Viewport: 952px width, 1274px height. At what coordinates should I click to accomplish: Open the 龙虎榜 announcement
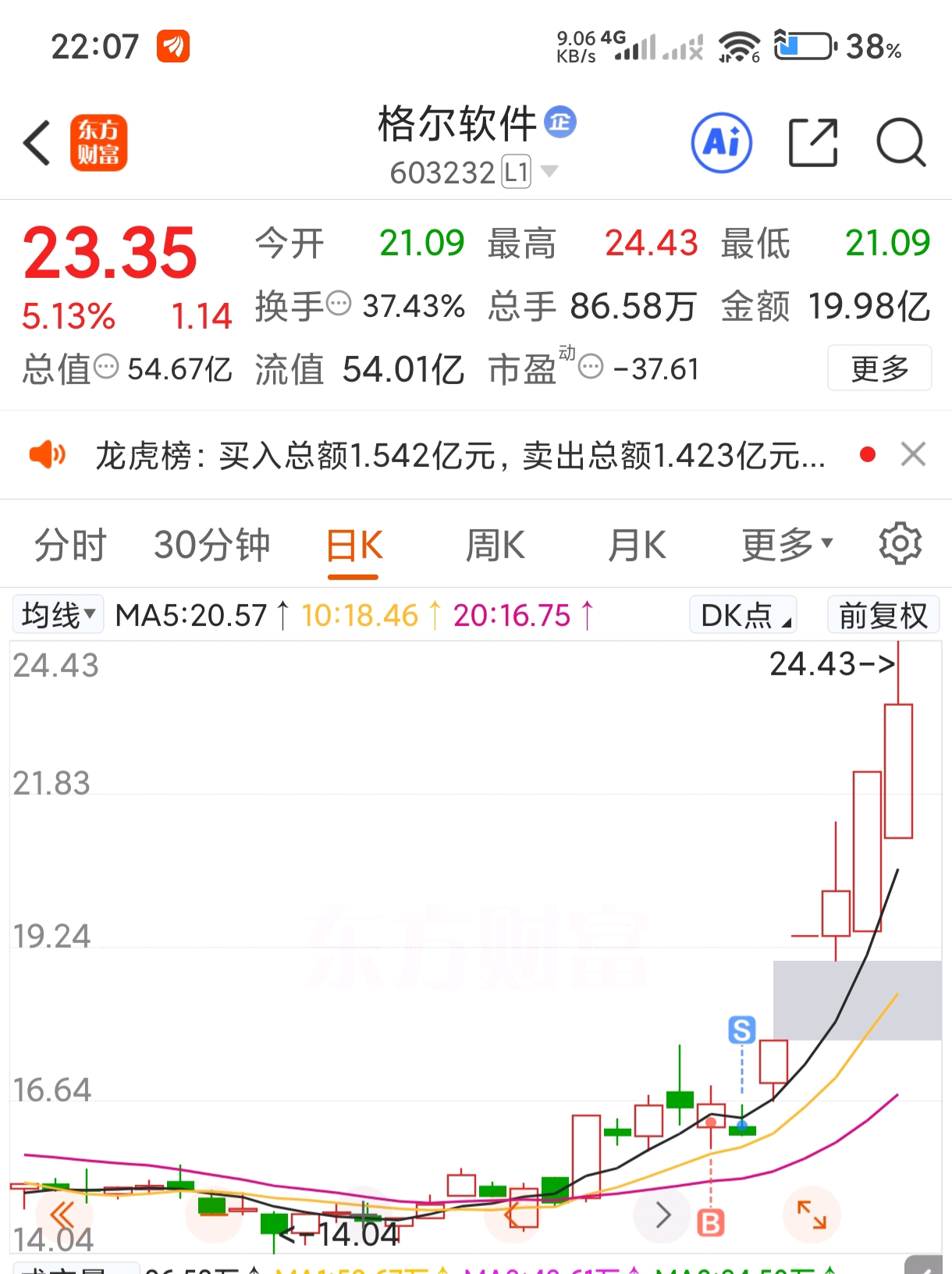(x=459, y=455)
